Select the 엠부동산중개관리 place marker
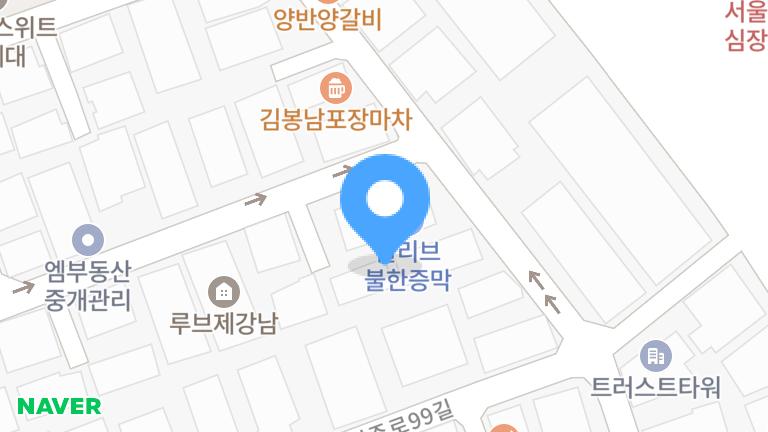Viewport: 768px width, 432px height. [88, 240]
